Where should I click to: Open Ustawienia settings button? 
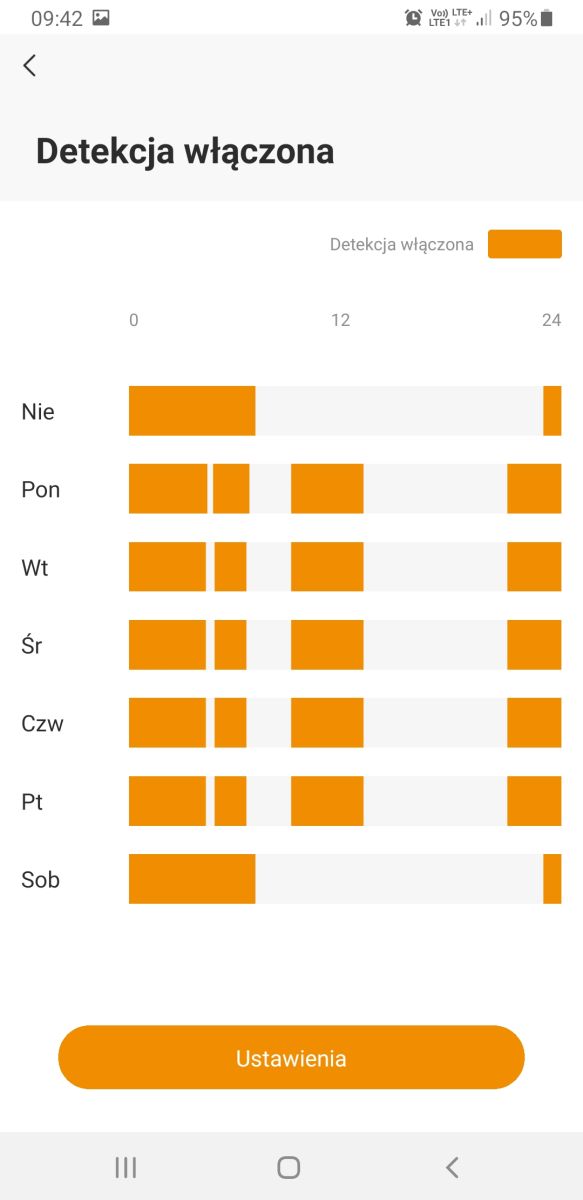point(291,1057)
